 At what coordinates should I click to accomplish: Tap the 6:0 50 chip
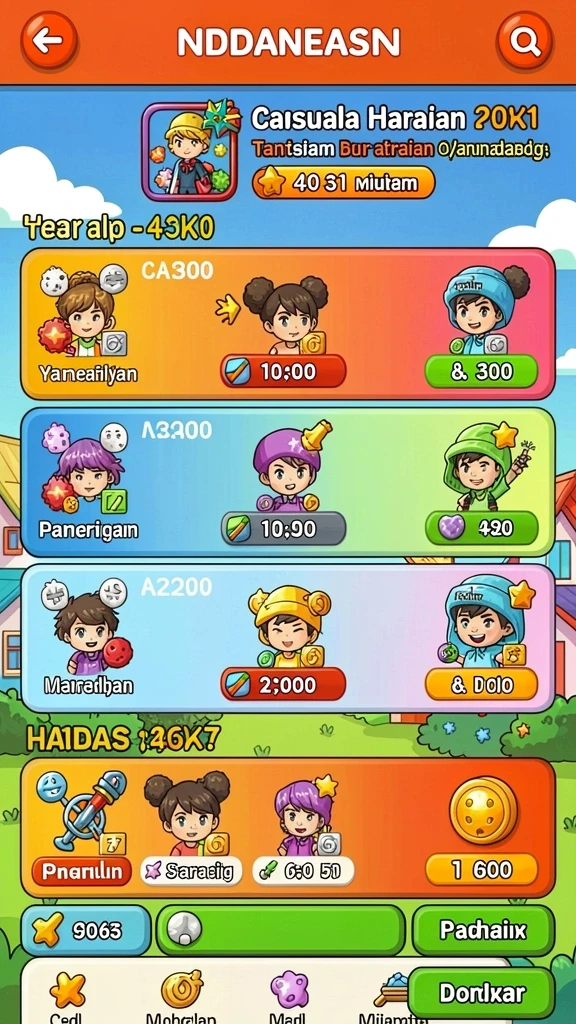[303, 871]
